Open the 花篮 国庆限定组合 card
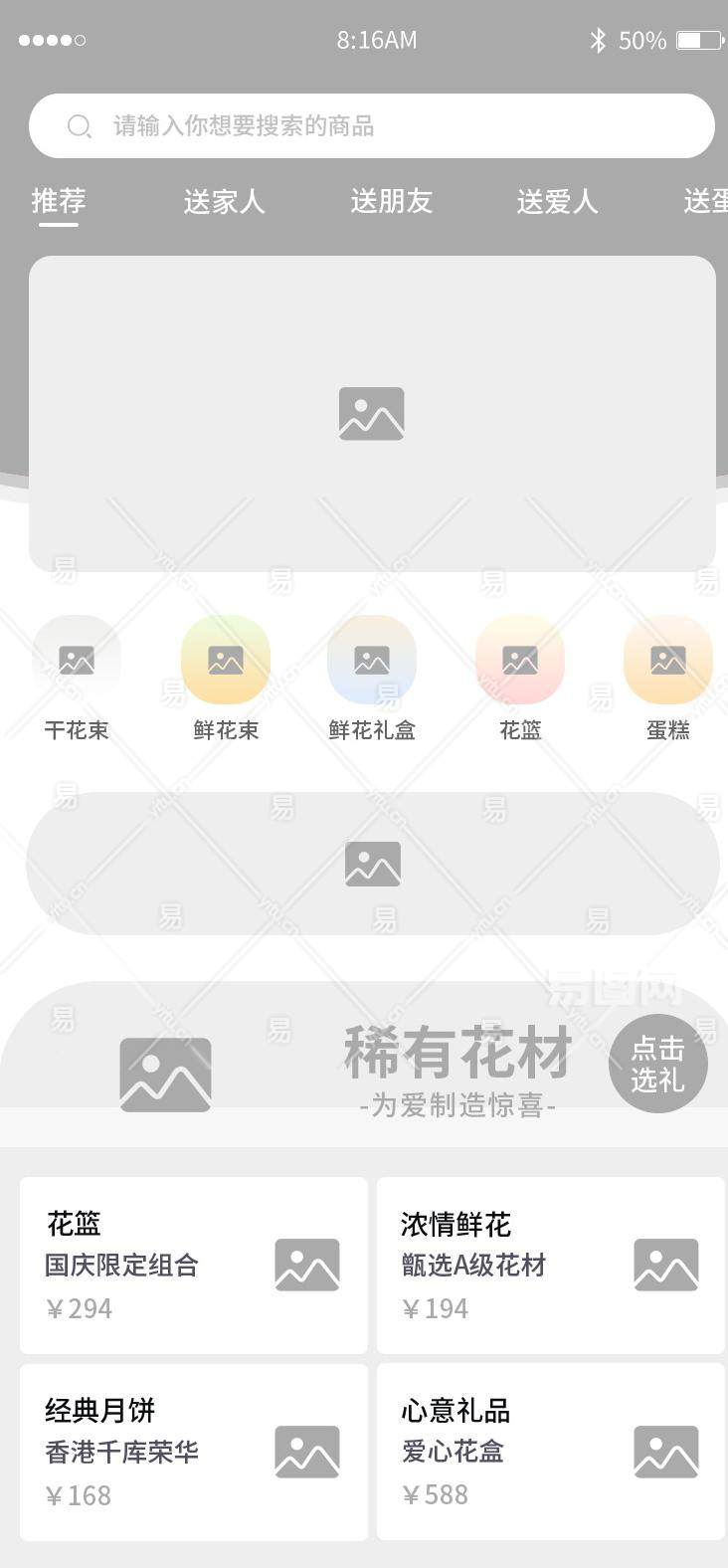 (x=194, y=1265)
